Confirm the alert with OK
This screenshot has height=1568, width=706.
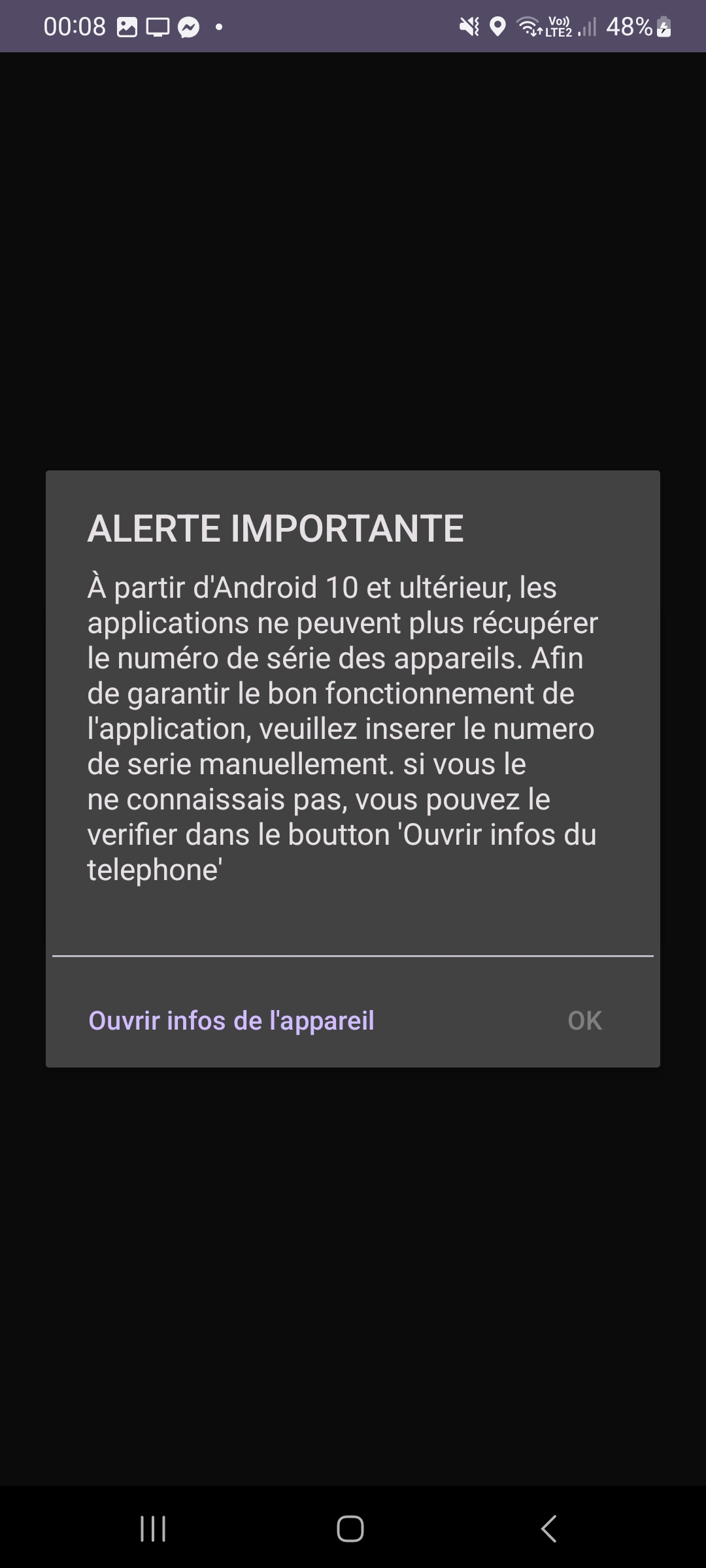coord(585,1021)
